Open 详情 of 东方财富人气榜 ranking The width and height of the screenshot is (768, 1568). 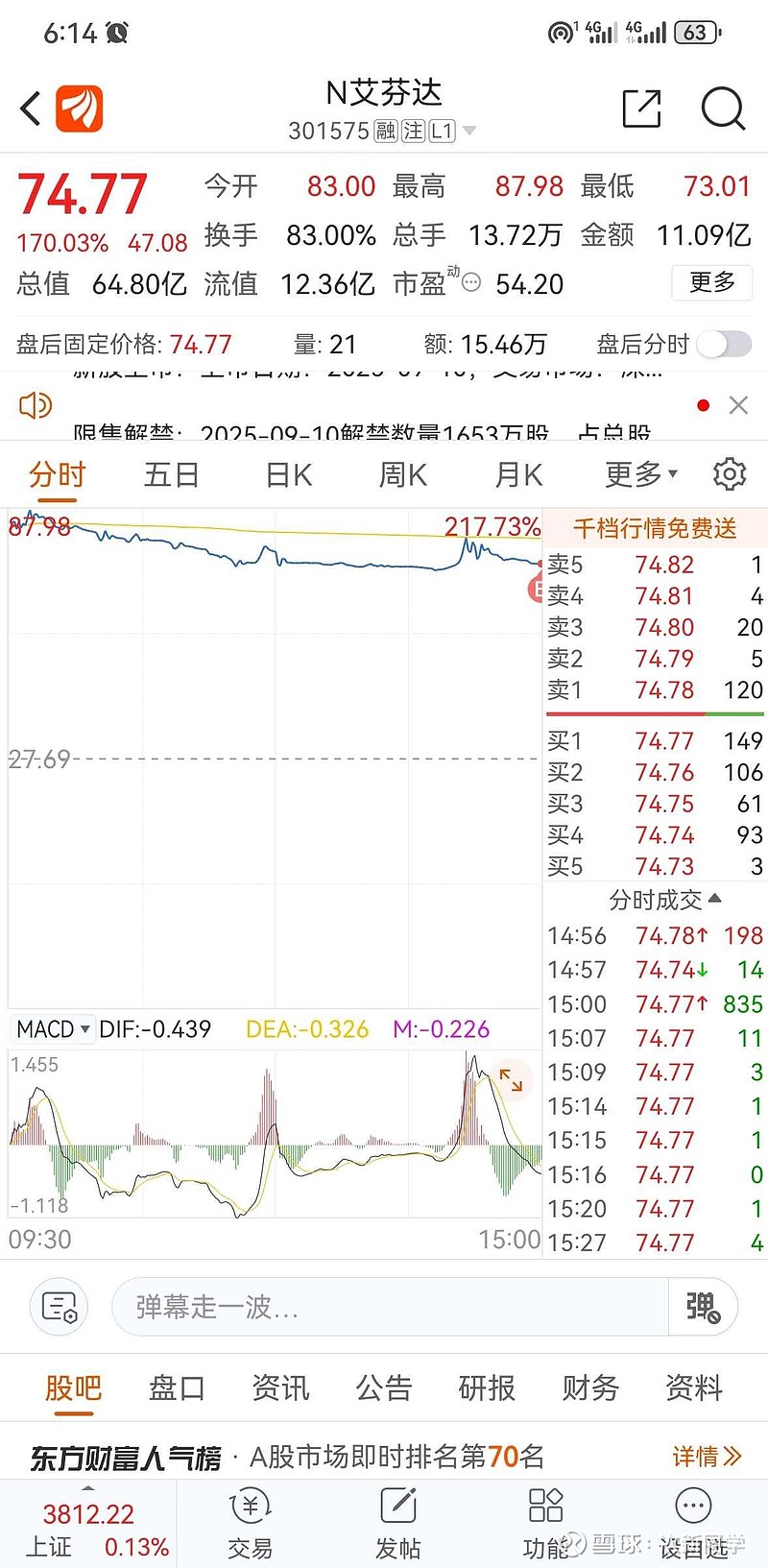click(707, 1457)
